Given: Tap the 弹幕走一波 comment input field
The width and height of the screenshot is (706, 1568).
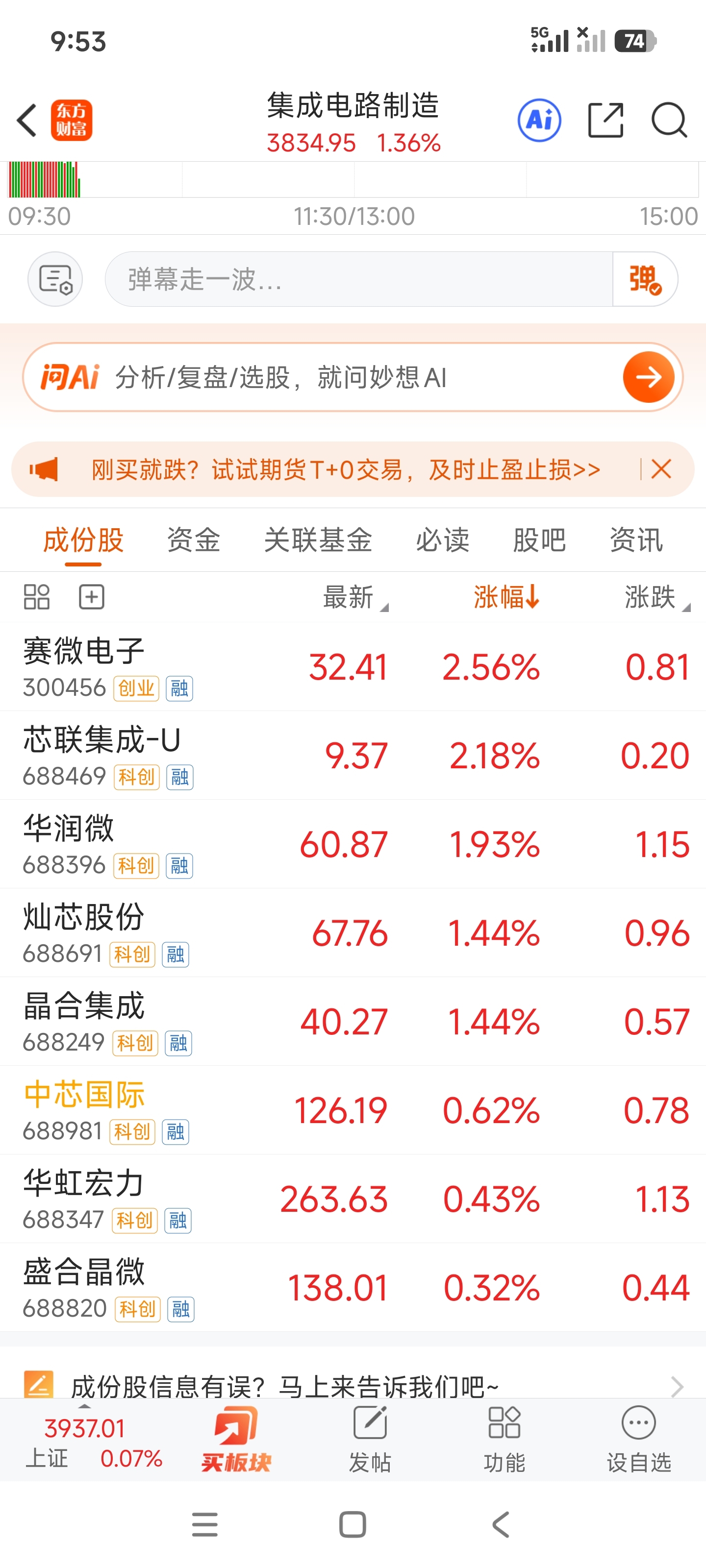Looking at the screenshot, I should click(359, 279).
